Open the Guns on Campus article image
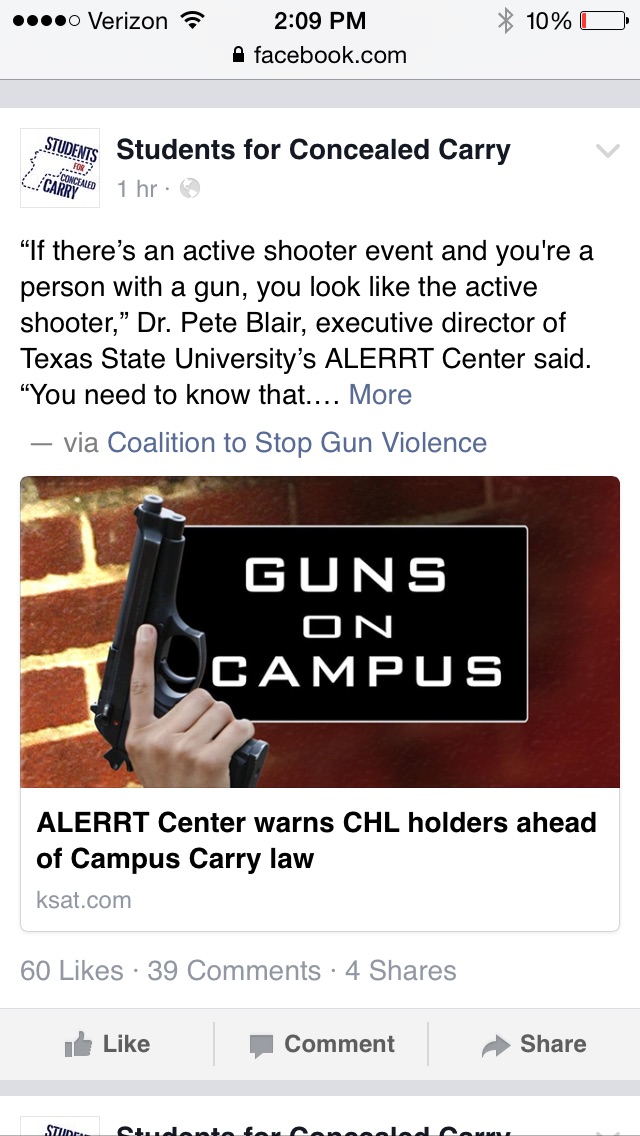This screenshot has height=1136, width=640. [320, 632]
